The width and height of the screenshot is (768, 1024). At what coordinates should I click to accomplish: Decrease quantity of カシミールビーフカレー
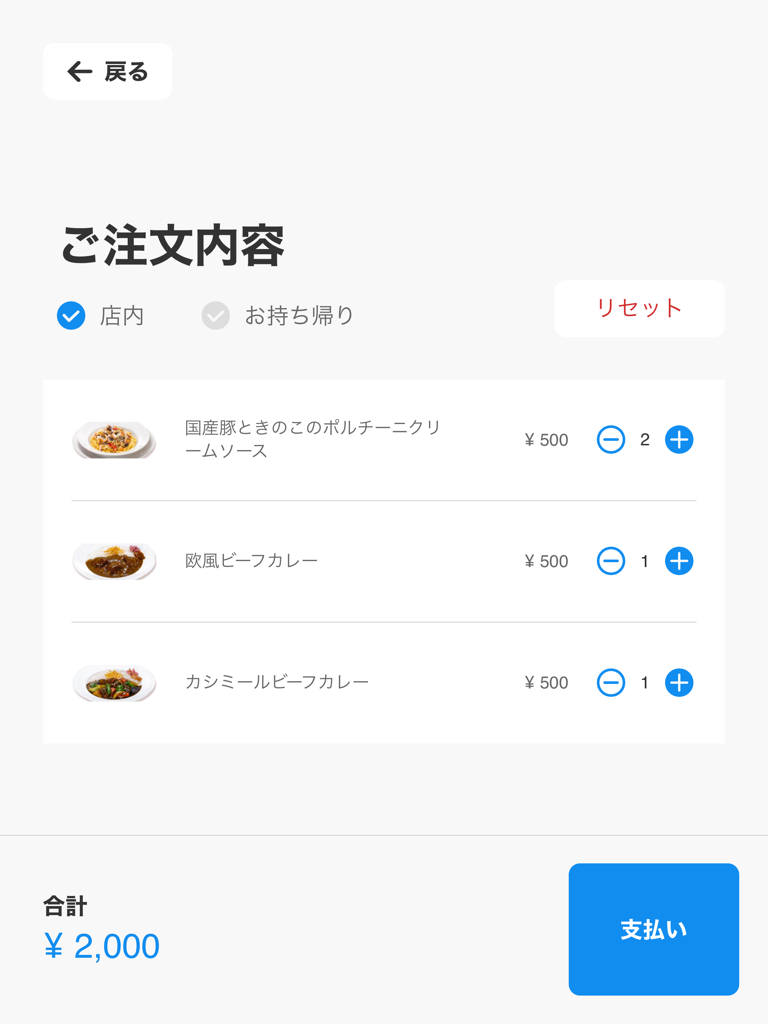[x=611, y=683]
